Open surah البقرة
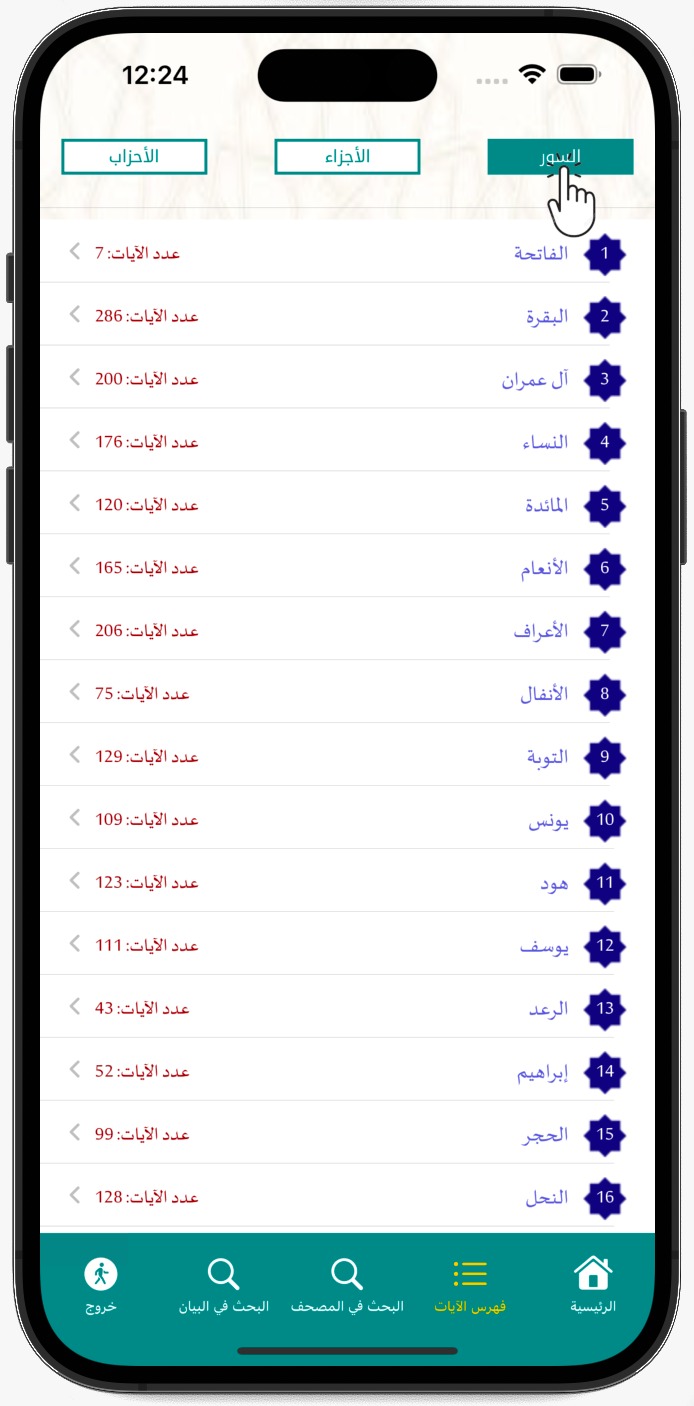Image resolution: width=694 pixels, height=1406 pixels. coord(347,315)
